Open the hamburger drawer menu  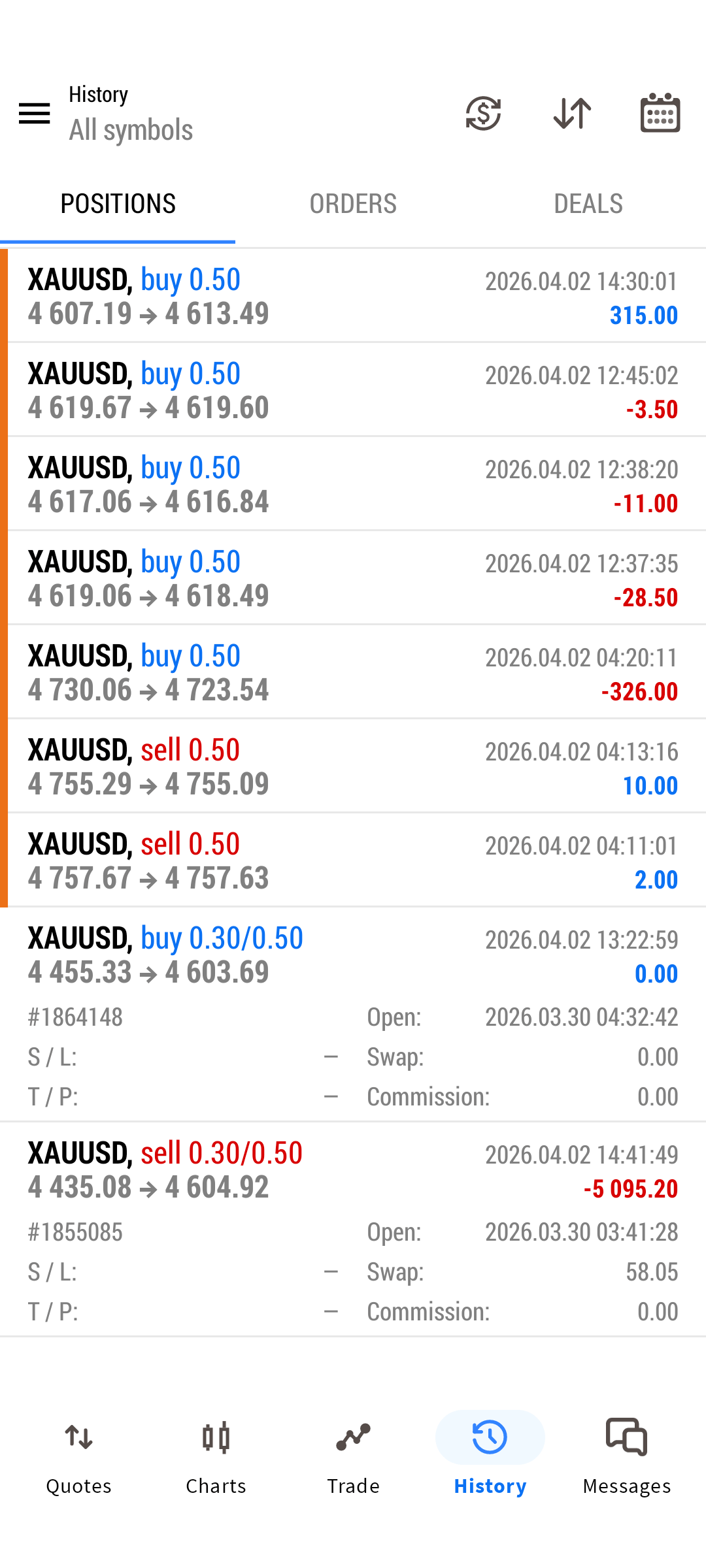[x=35, y=114]
